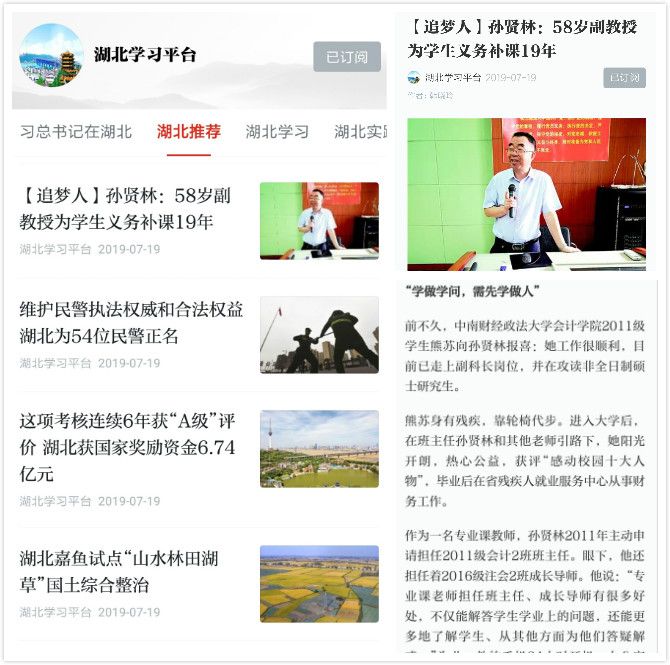
Task: Tap 已订阅 button in the article byline
Action: [624, 78]
